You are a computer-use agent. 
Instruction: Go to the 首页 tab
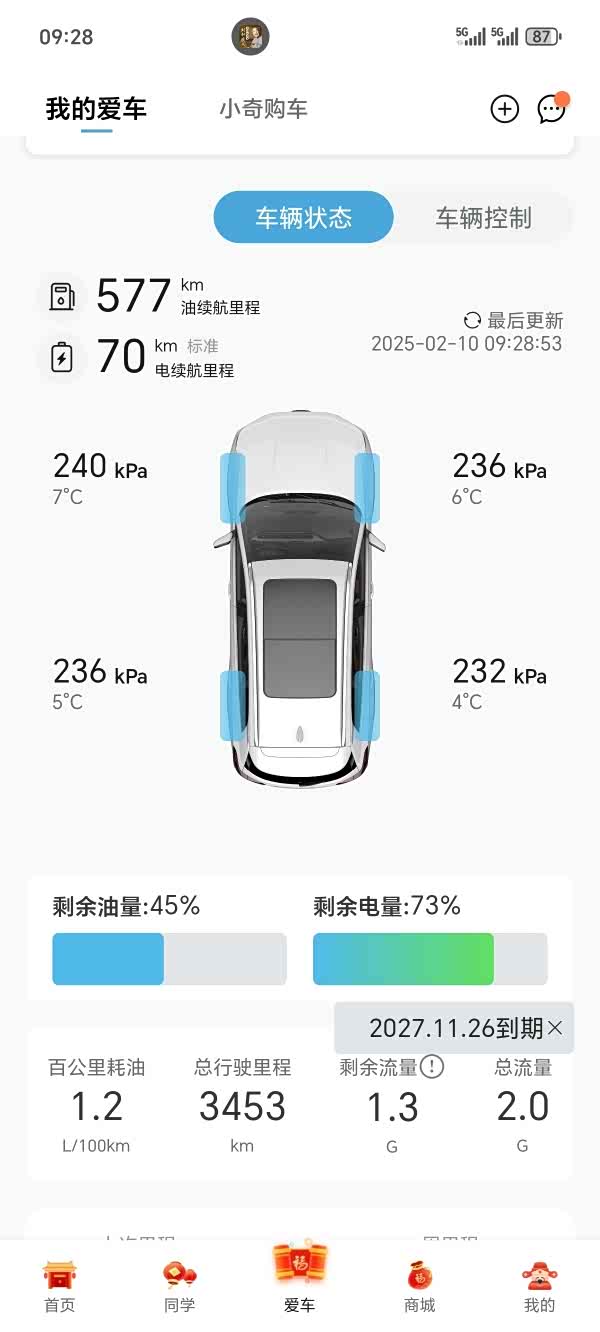[60, 1286]
